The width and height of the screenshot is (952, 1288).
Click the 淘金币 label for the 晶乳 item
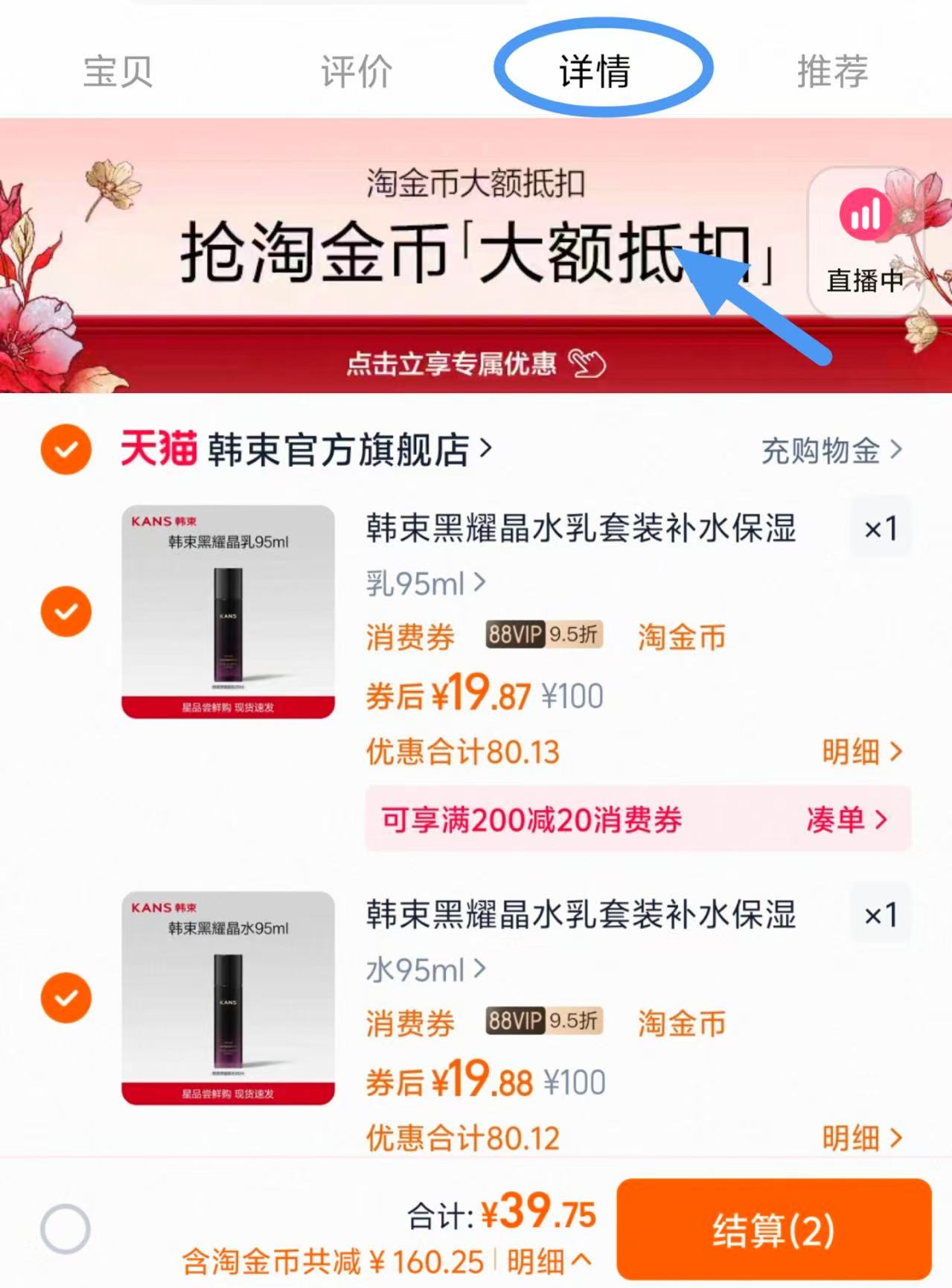(x=680, y=637)
